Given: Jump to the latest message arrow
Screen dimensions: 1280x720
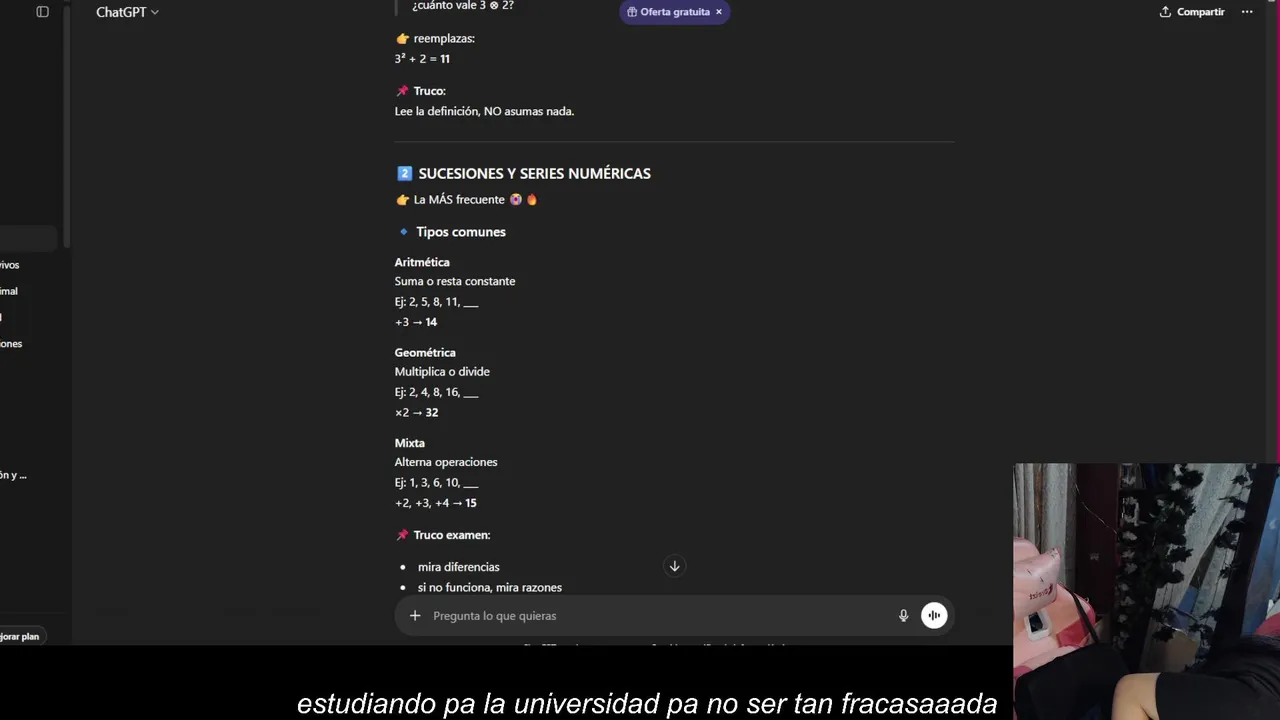Looking at the screenshot, I should point(674,566).
